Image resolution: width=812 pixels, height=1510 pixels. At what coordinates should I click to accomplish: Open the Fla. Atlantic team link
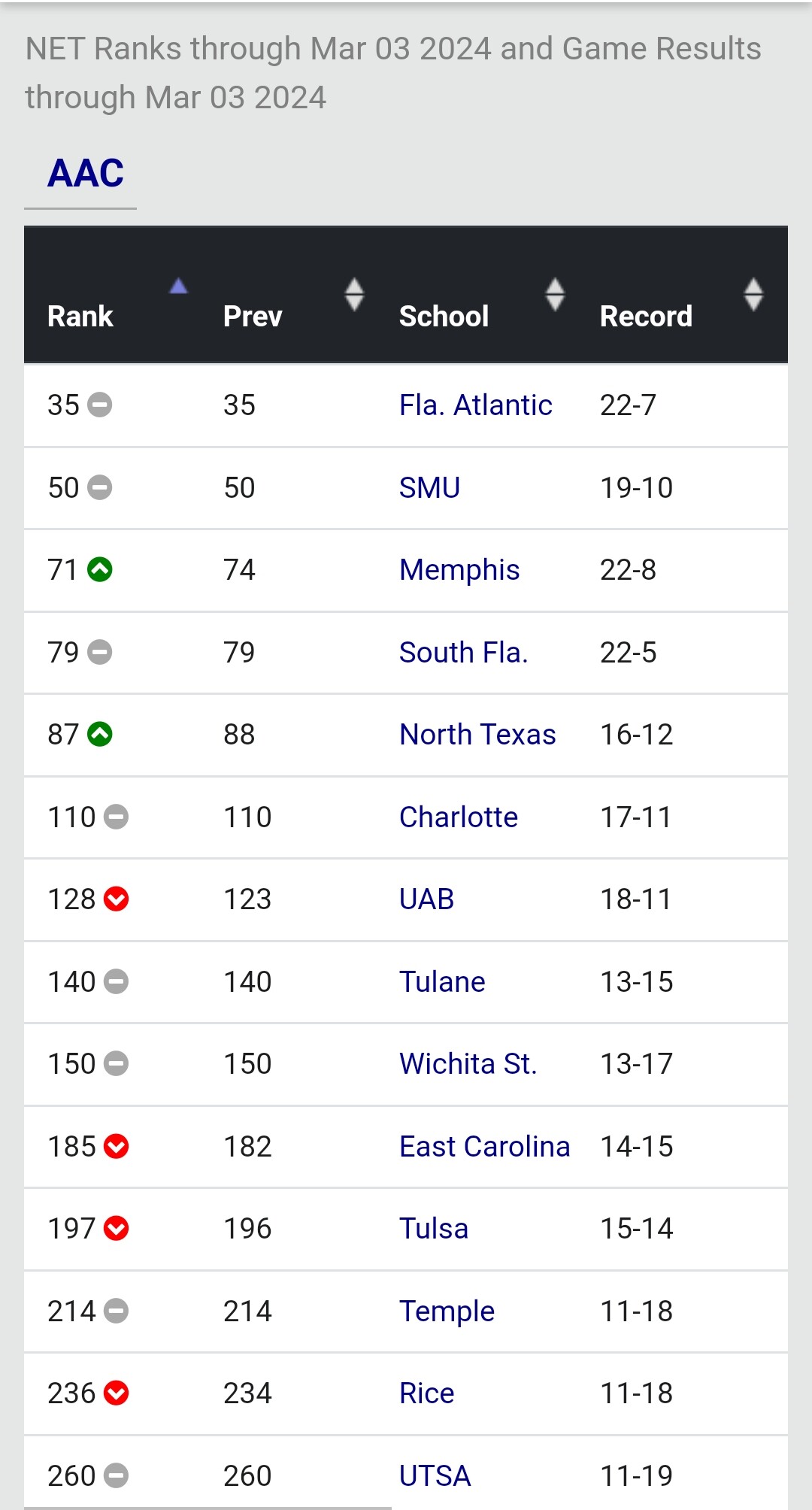coord(475,405)
